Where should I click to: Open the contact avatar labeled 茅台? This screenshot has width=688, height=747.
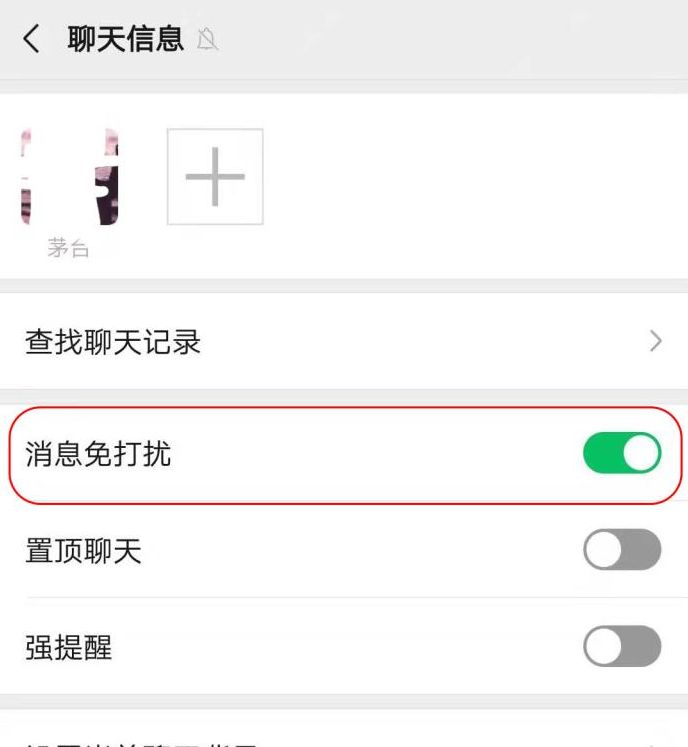pyautogui.click(x=68, y=176)
